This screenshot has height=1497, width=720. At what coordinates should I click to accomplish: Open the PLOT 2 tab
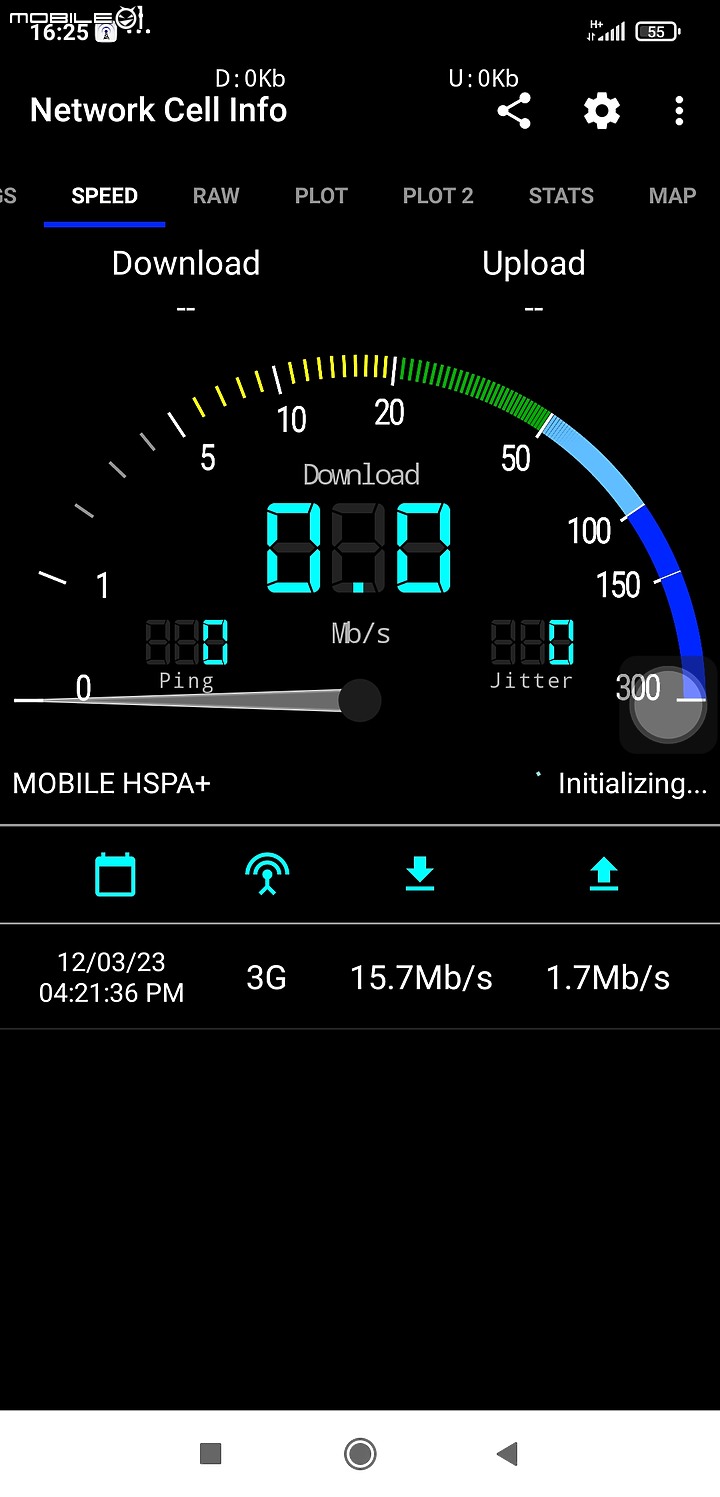(438, 196)
